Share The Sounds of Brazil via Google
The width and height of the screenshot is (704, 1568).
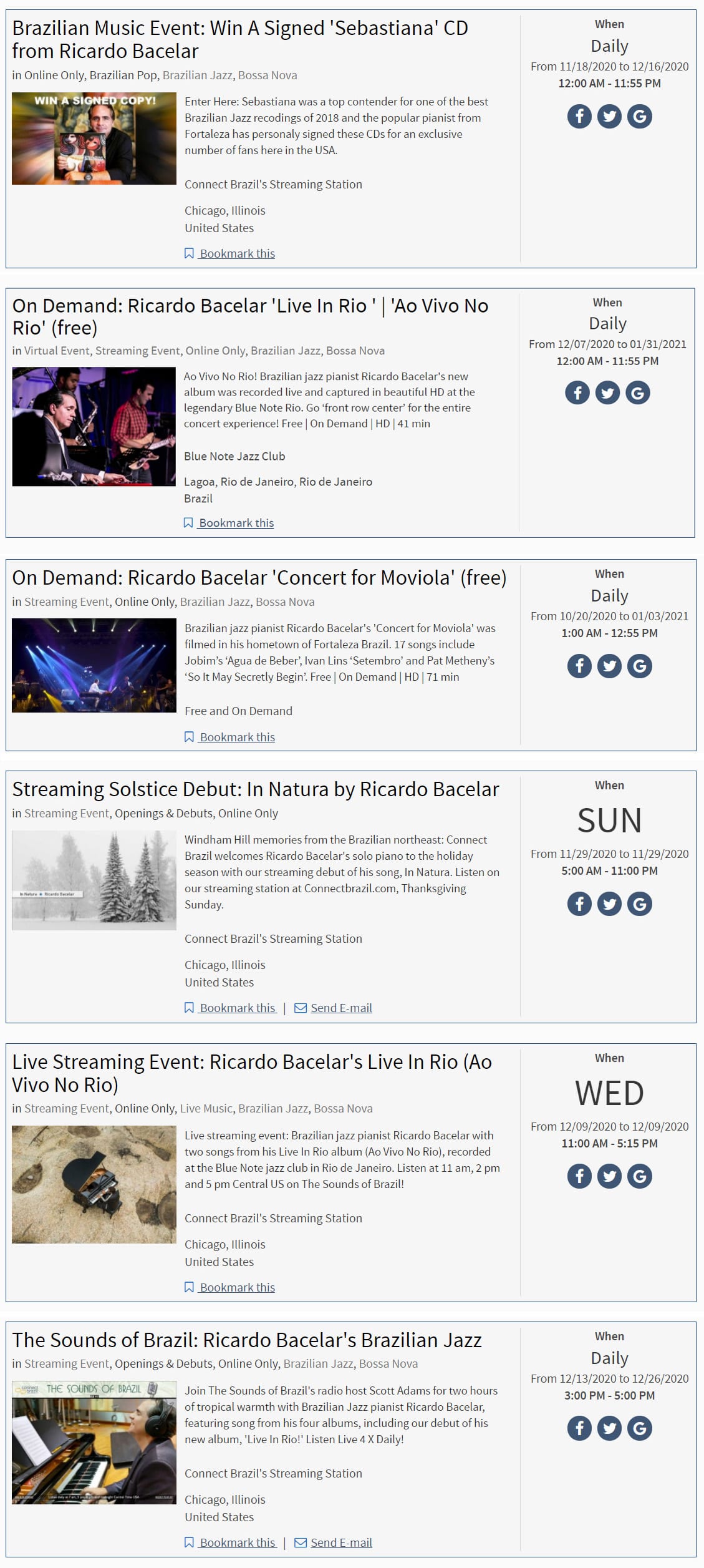[x=639, y=1428]
